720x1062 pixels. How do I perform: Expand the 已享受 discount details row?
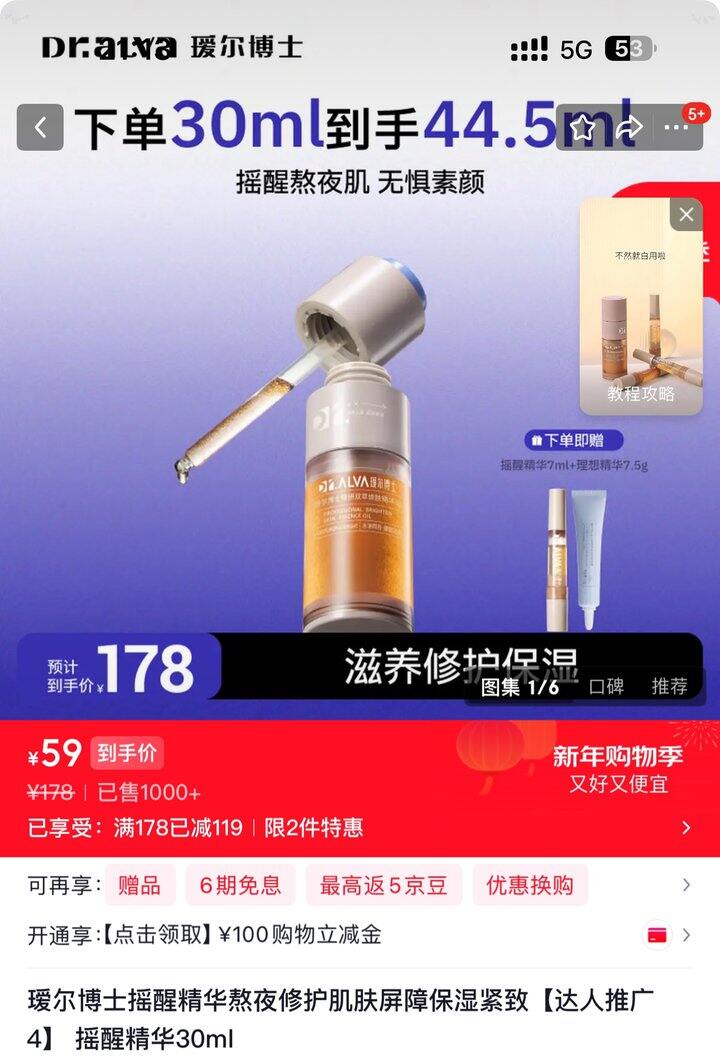360,827
